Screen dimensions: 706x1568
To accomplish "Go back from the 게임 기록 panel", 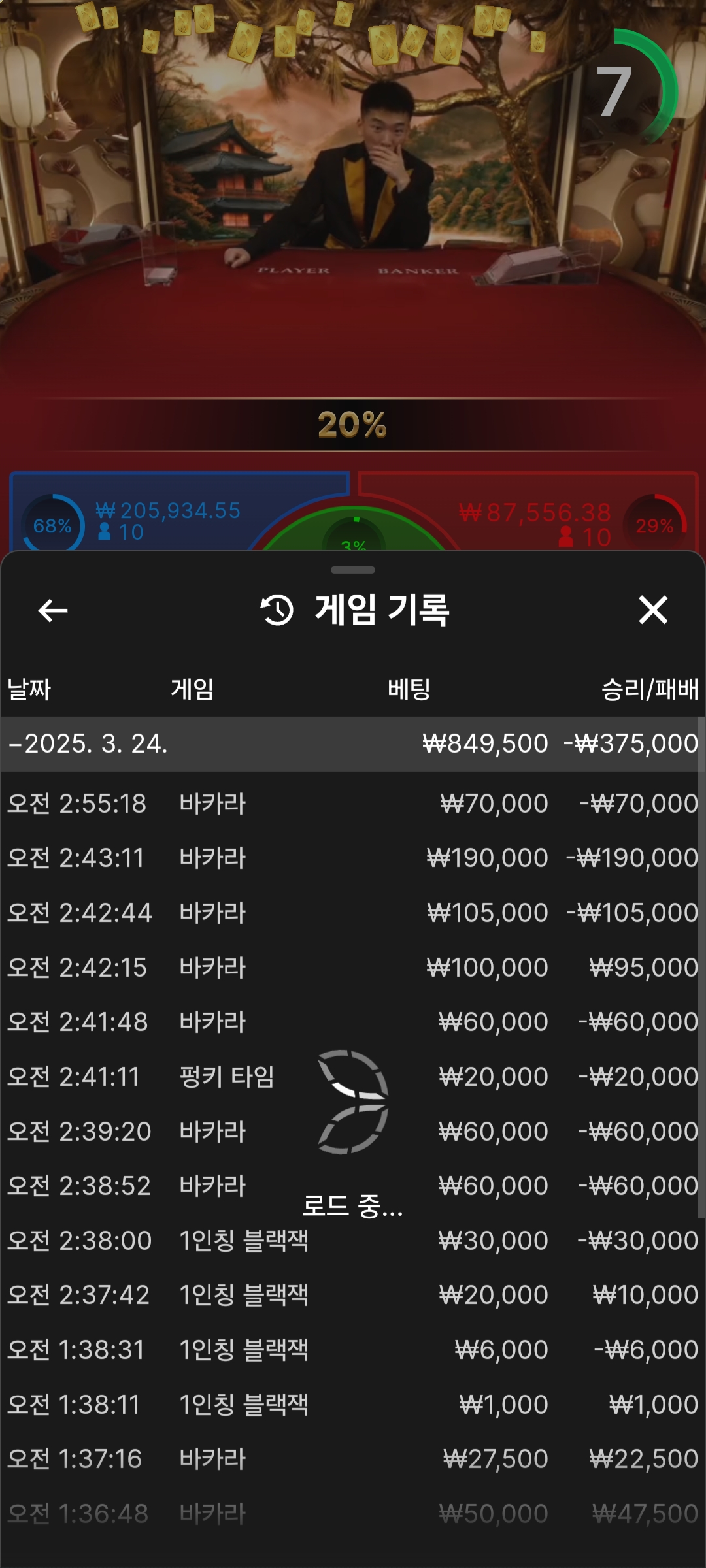I will pos(53,611).
